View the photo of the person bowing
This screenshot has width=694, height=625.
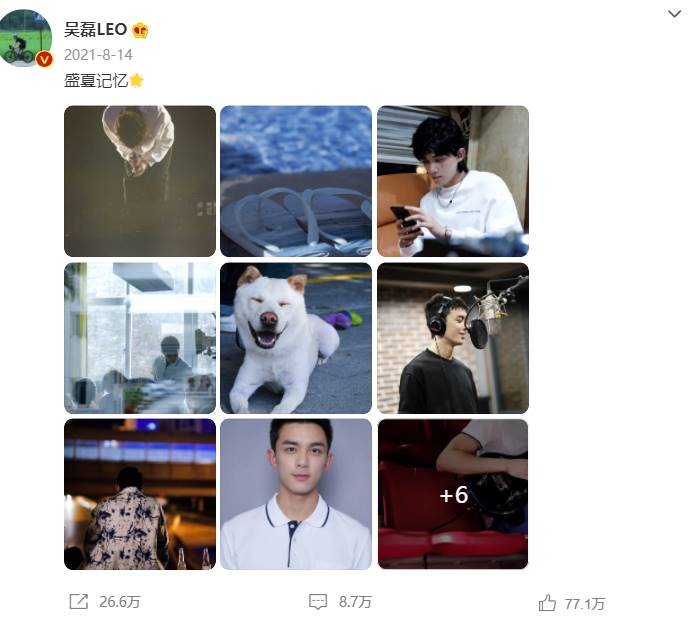140,181
